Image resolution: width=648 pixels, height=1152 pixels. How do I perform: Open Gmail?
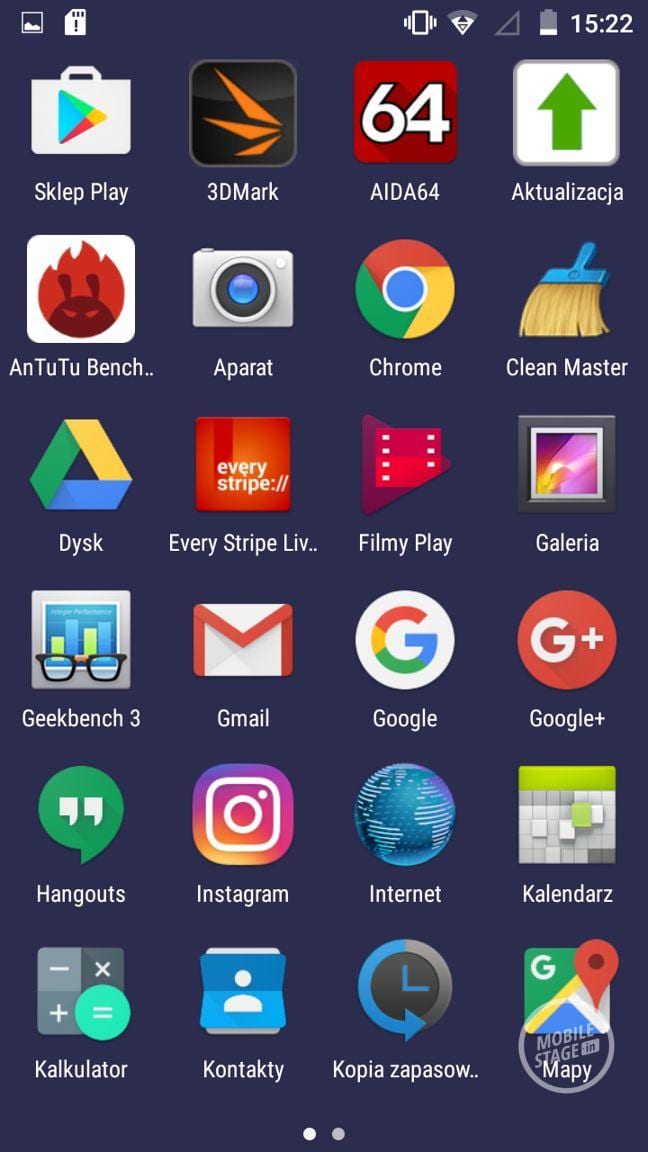pyautogui.click(x=243, y=640)
